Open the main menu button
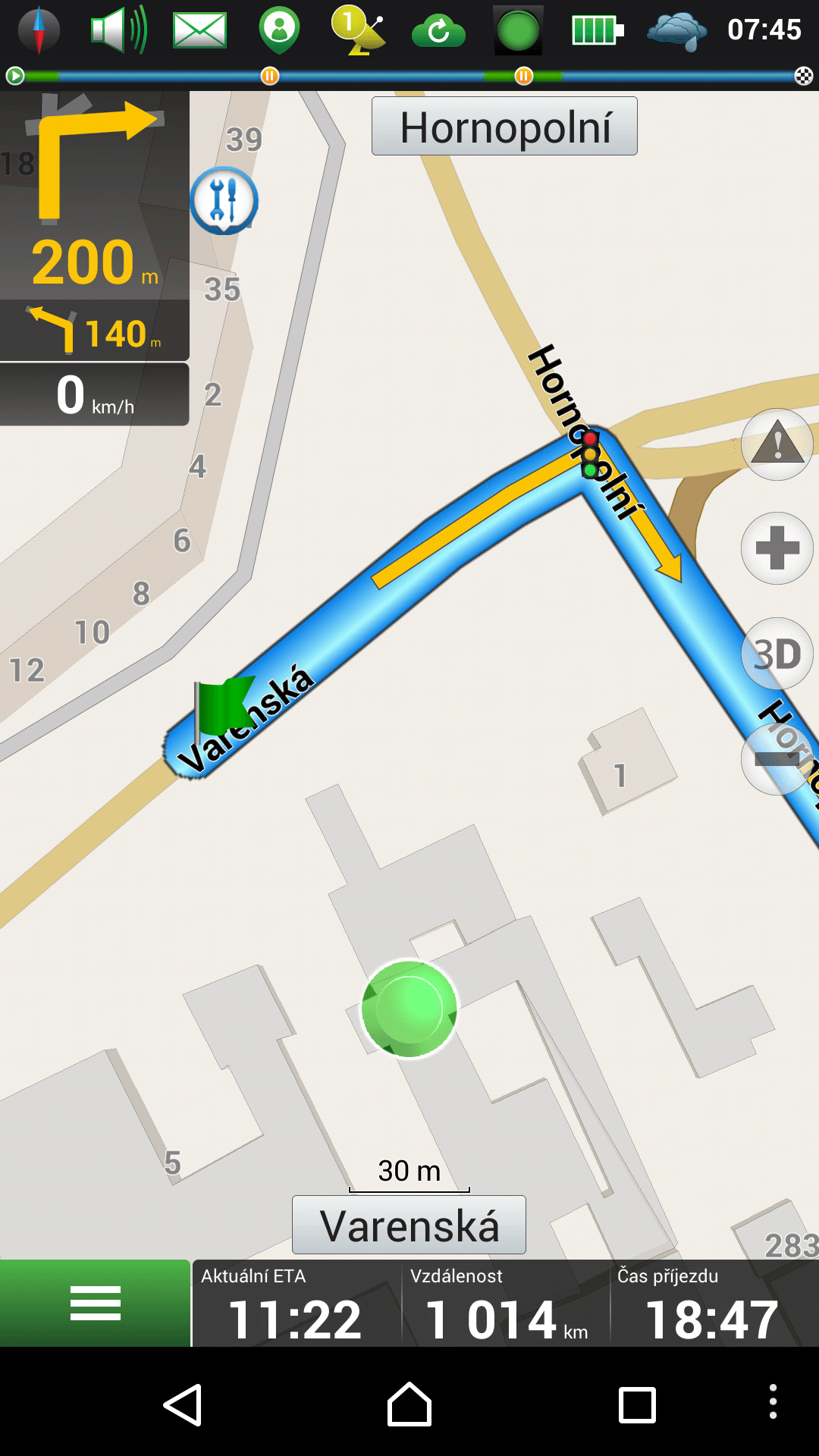The height and width of the screenshot is (1456, 819). point(95,1303)
